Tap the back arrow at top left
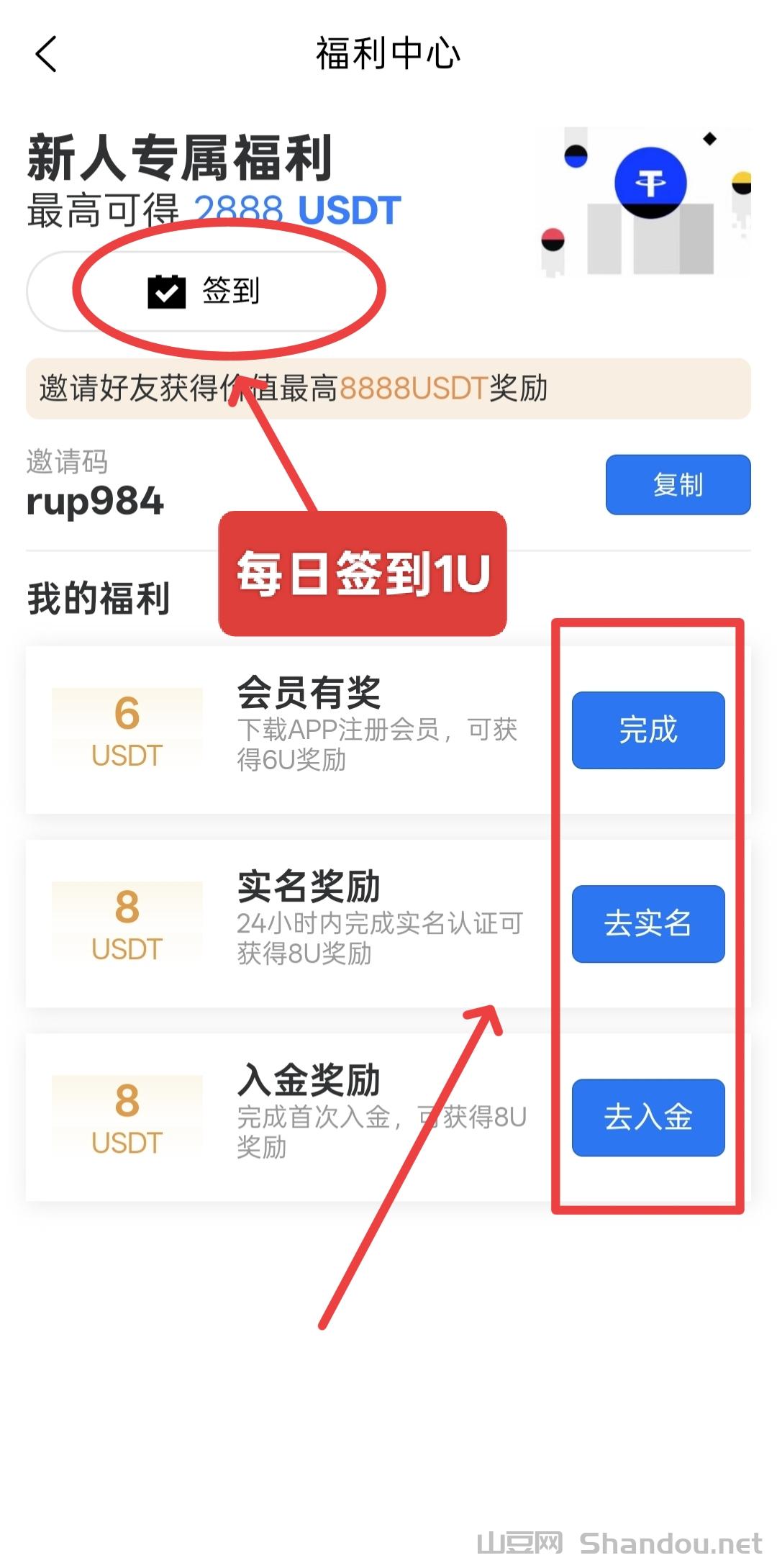Viewport: 777px width, 1568px height. click(45, 53)
